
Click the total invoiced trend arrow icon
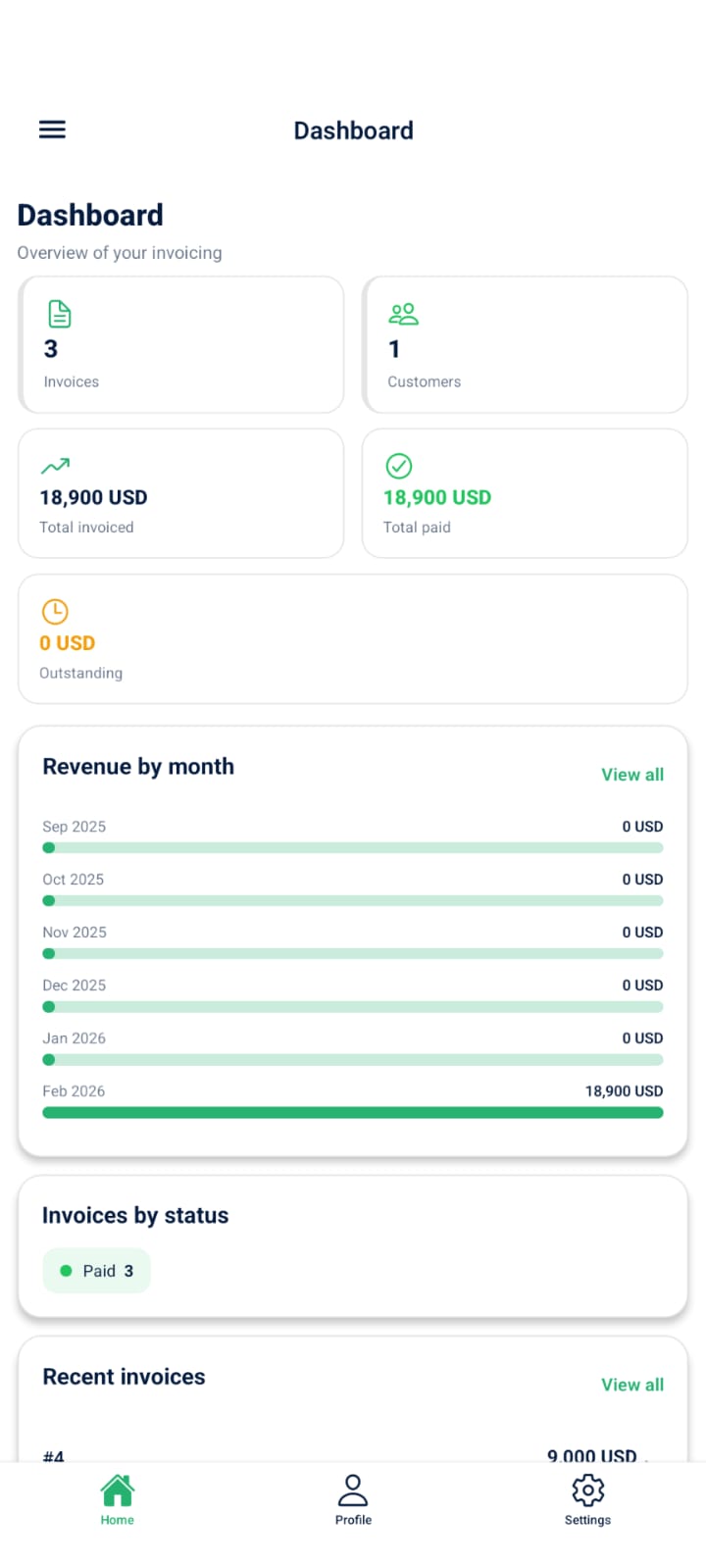point(55,467)
